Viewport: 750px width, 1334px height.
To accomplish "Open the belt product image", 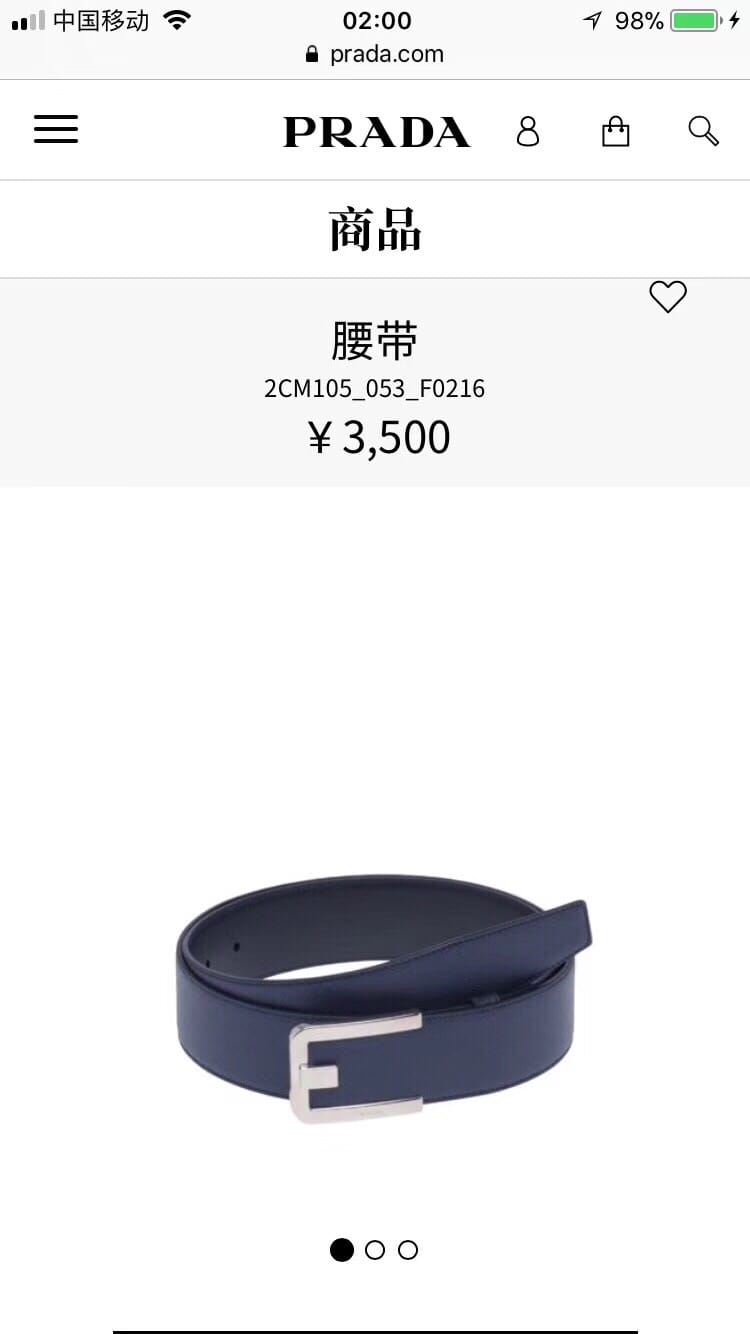I will (385, 998).
